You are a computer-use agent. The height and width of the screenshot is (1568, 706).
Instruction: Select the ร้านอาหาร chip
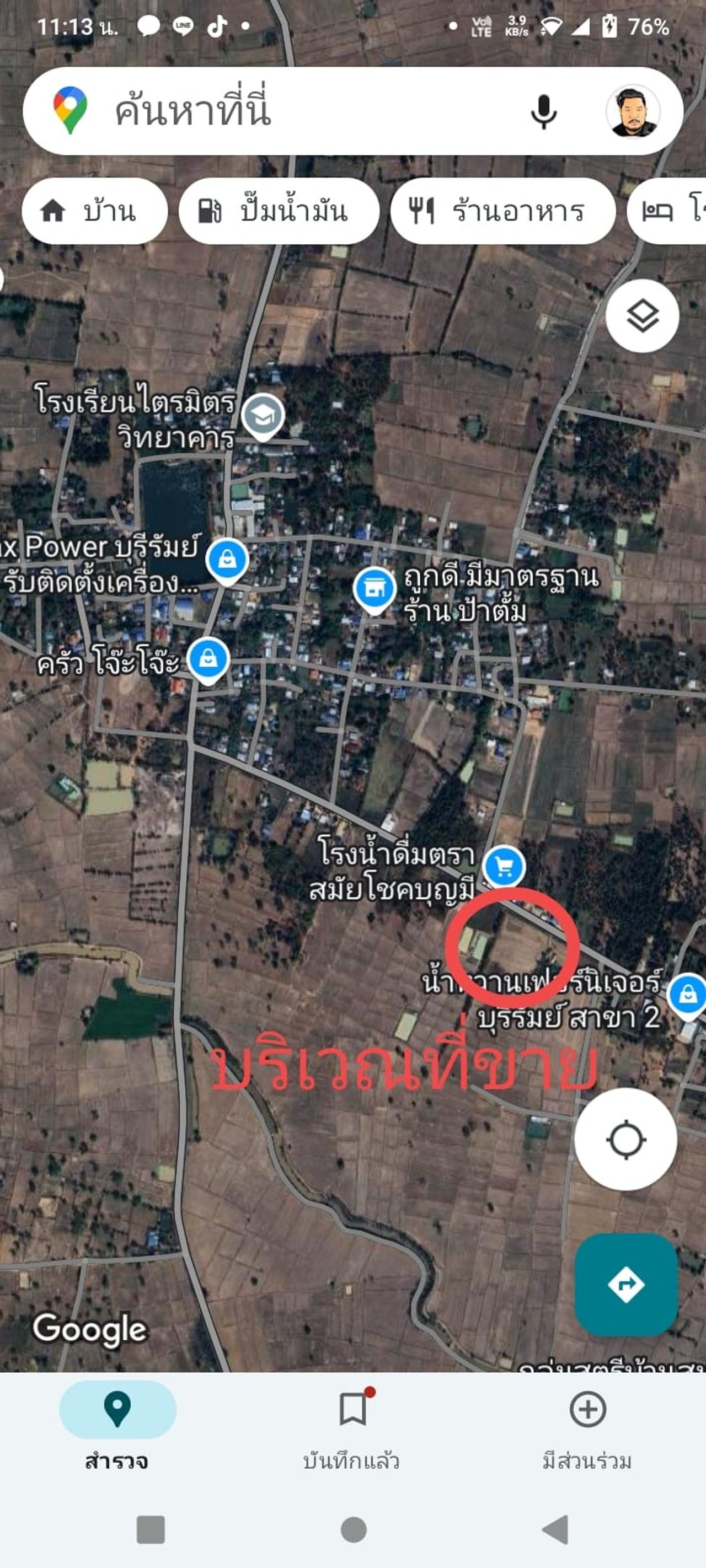502,211
